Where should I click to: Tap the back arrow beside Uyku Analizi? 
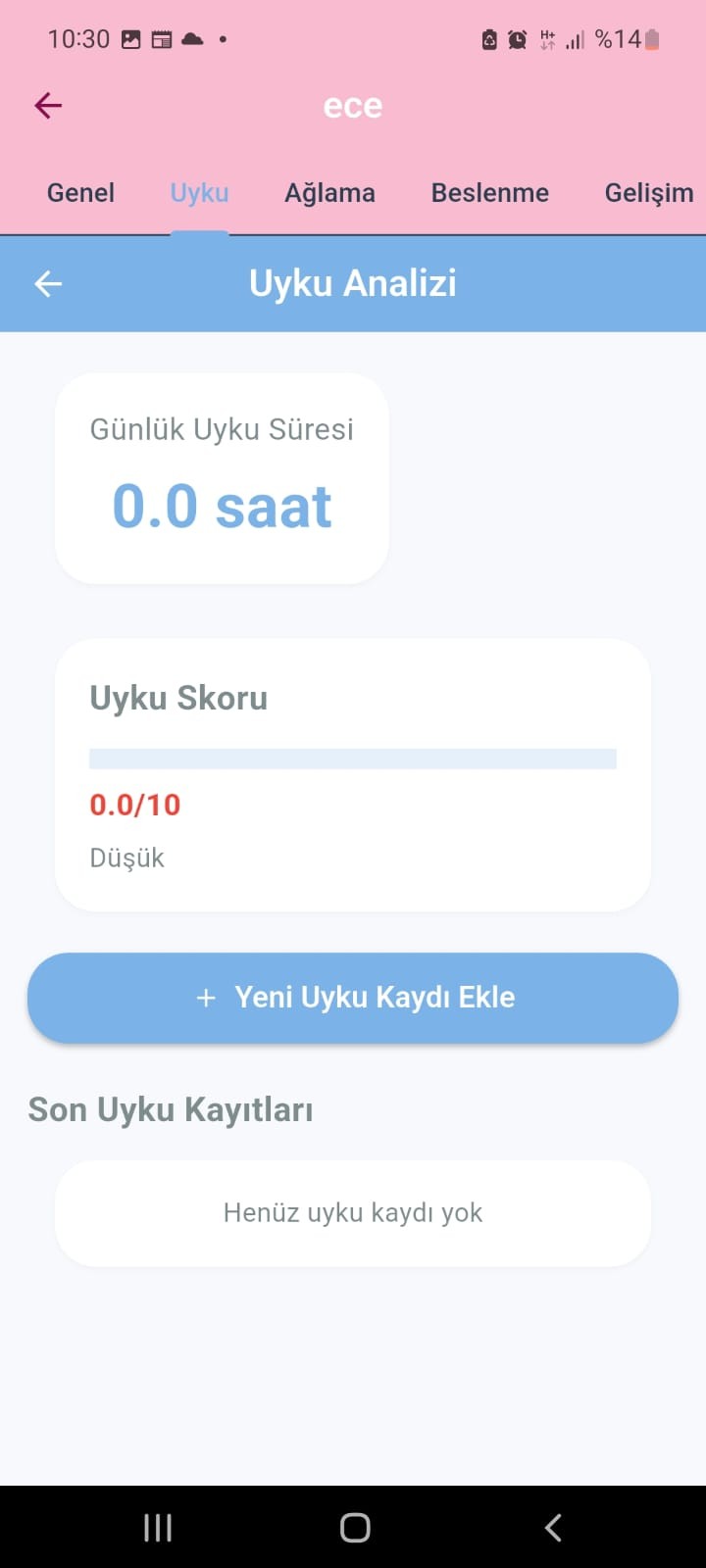(x=48, y=284)
